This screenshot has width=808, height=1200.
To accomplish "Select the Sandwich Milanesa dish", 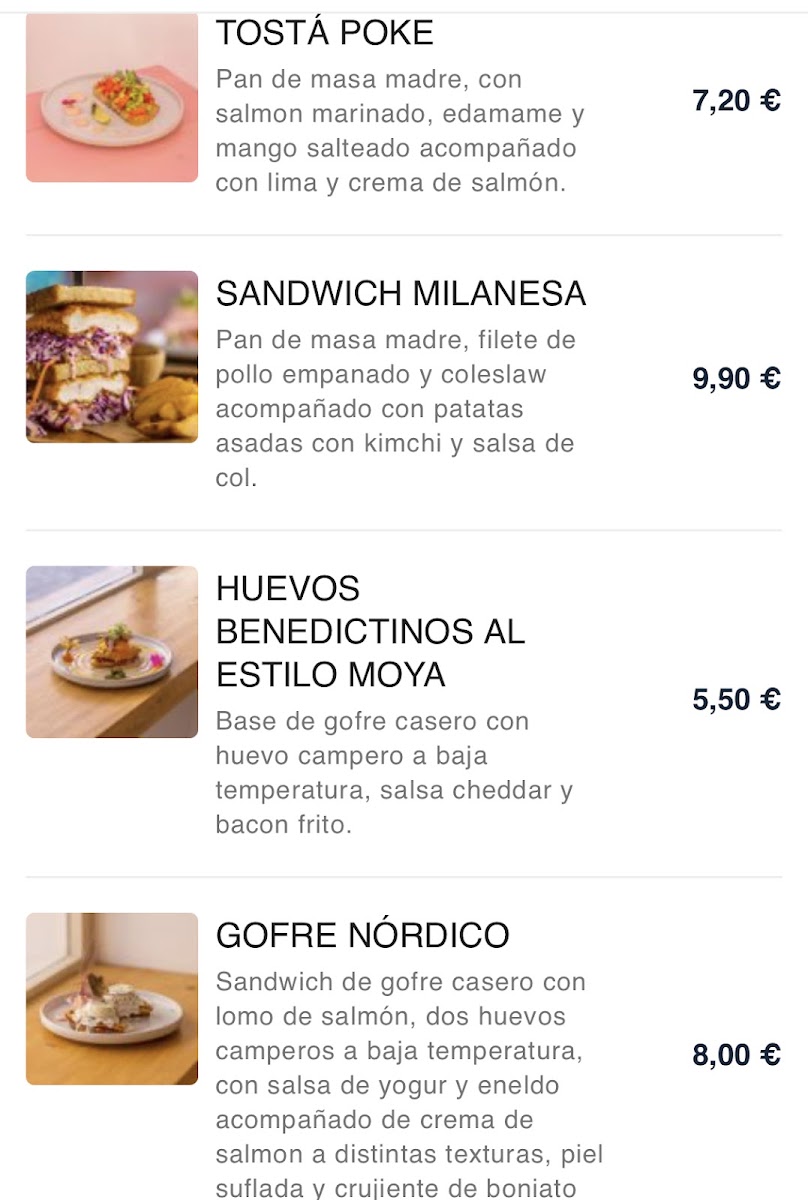I will 400,293.
